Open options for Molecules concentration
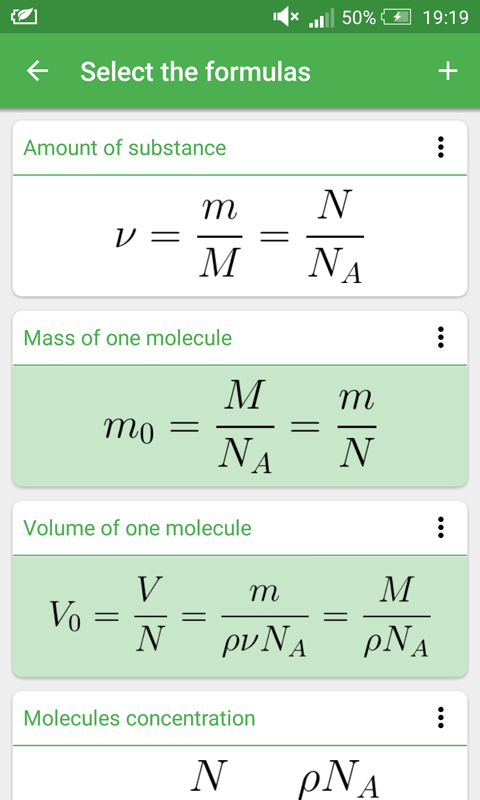The height and width of the screenshot is (800, 480). pos(441,718)
